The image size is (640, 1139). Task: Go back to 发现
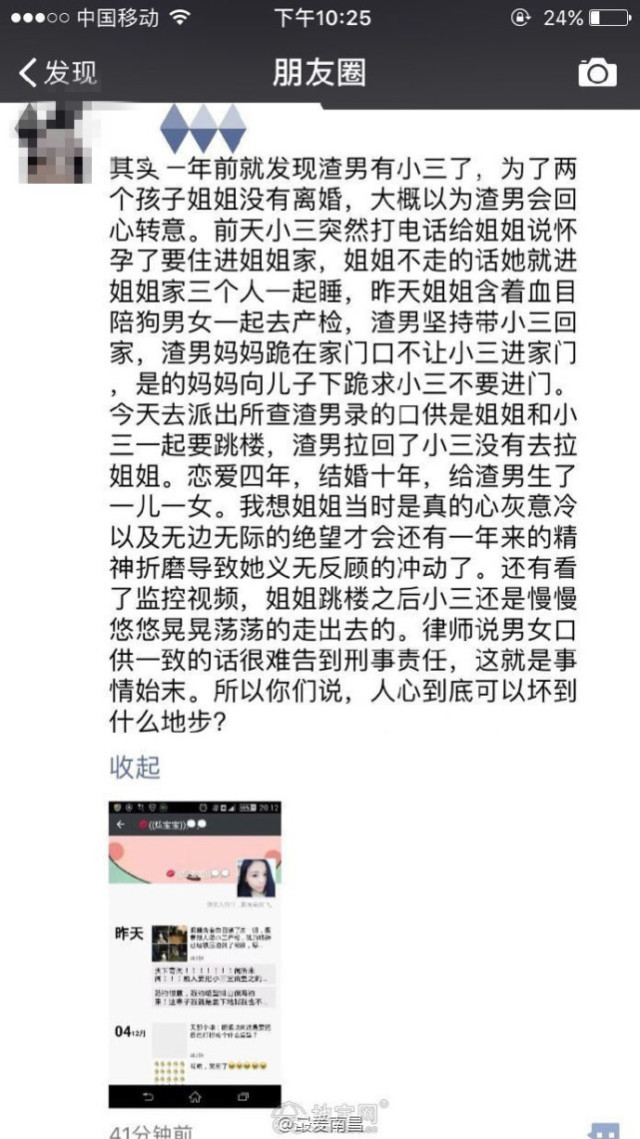coord(58,72)
